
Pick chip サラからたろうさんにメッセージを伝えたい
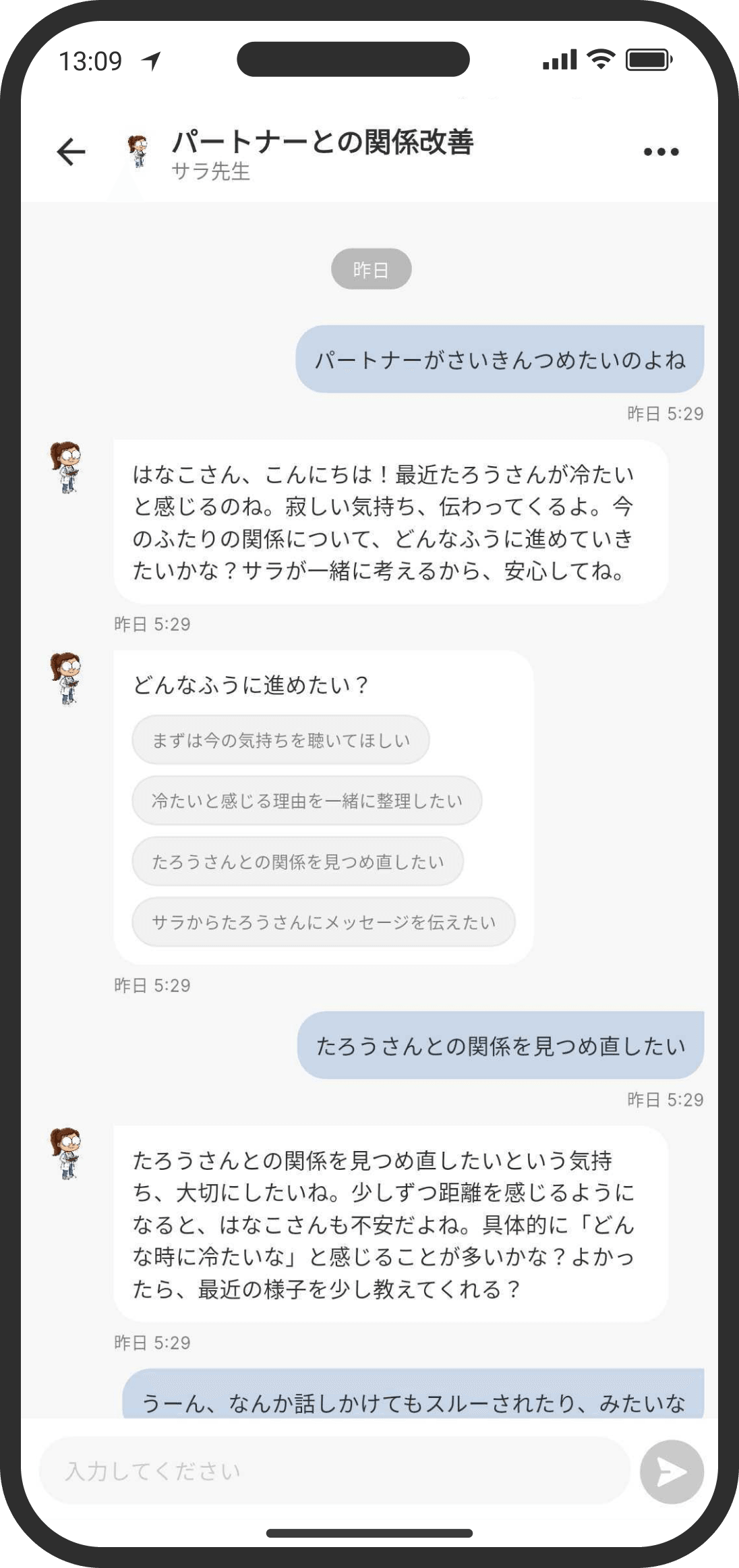pos(324,922)
